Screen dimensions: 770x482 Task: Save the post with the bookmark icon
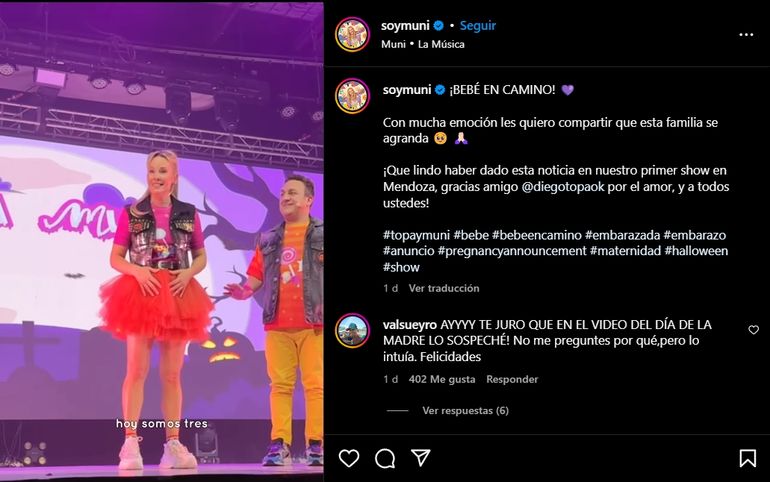pos(747,458)
